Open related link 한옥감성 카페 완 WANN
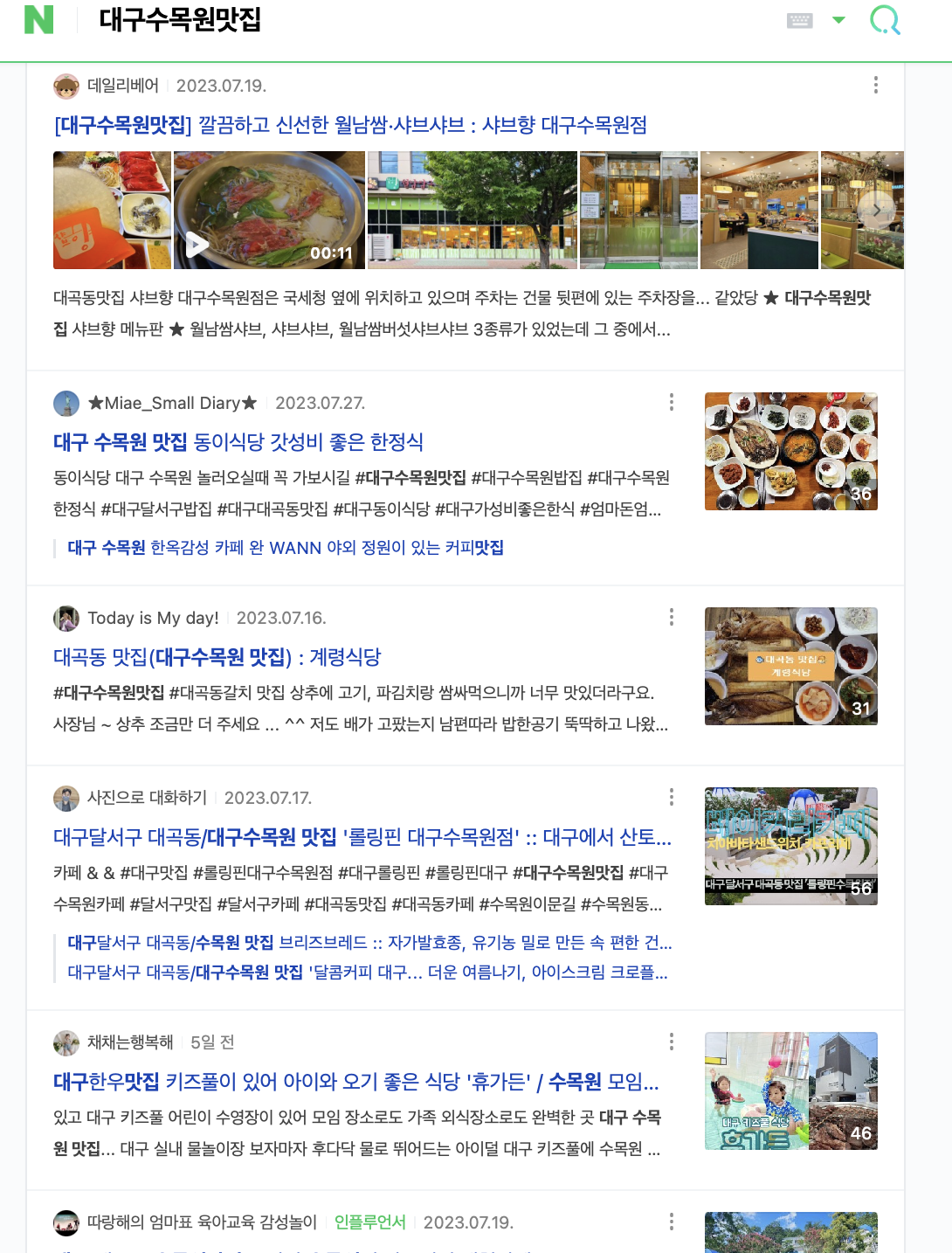This screenshot has width=952, height=1253. [x=286, y=548]
